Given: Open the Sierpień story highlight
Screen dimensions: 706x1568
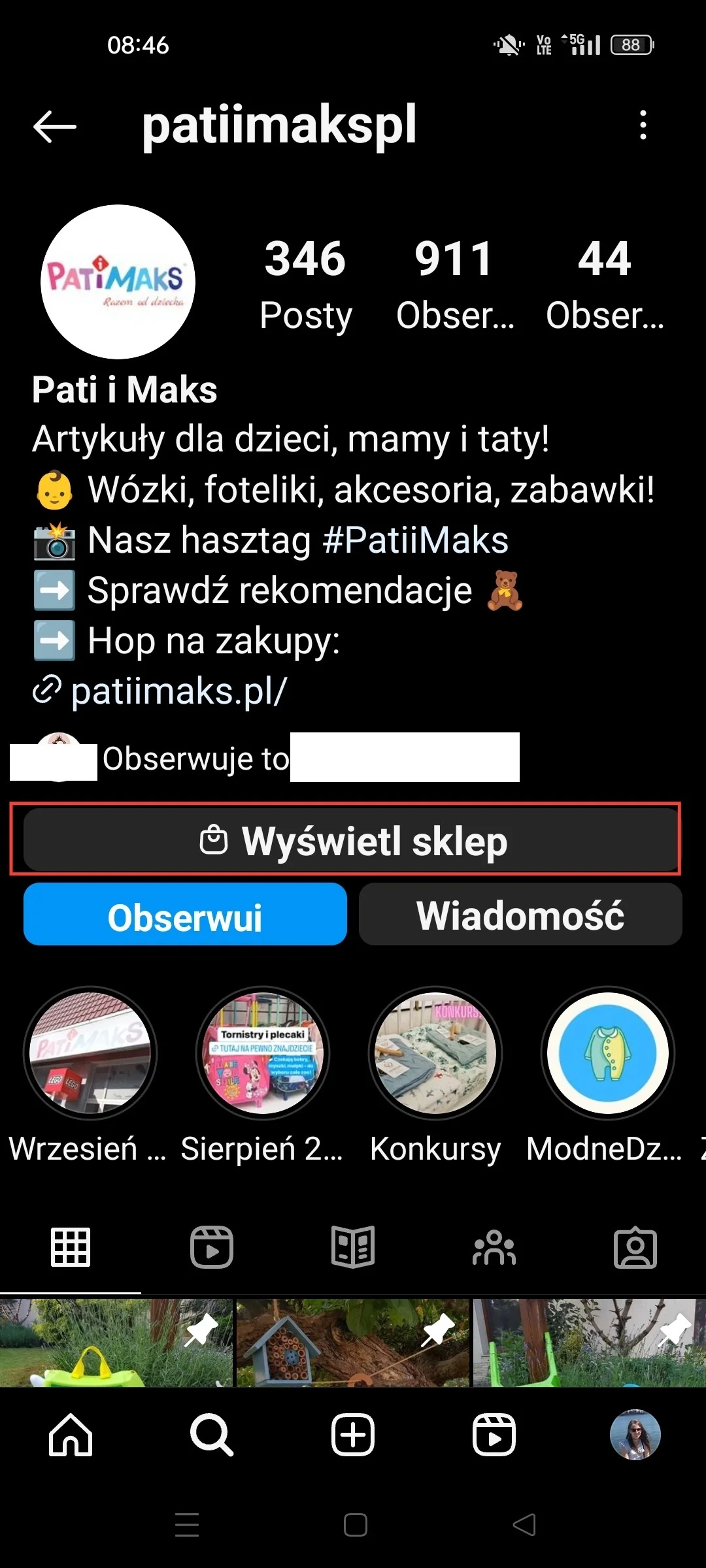Looking at the screenshot, I should [263, 1053].
